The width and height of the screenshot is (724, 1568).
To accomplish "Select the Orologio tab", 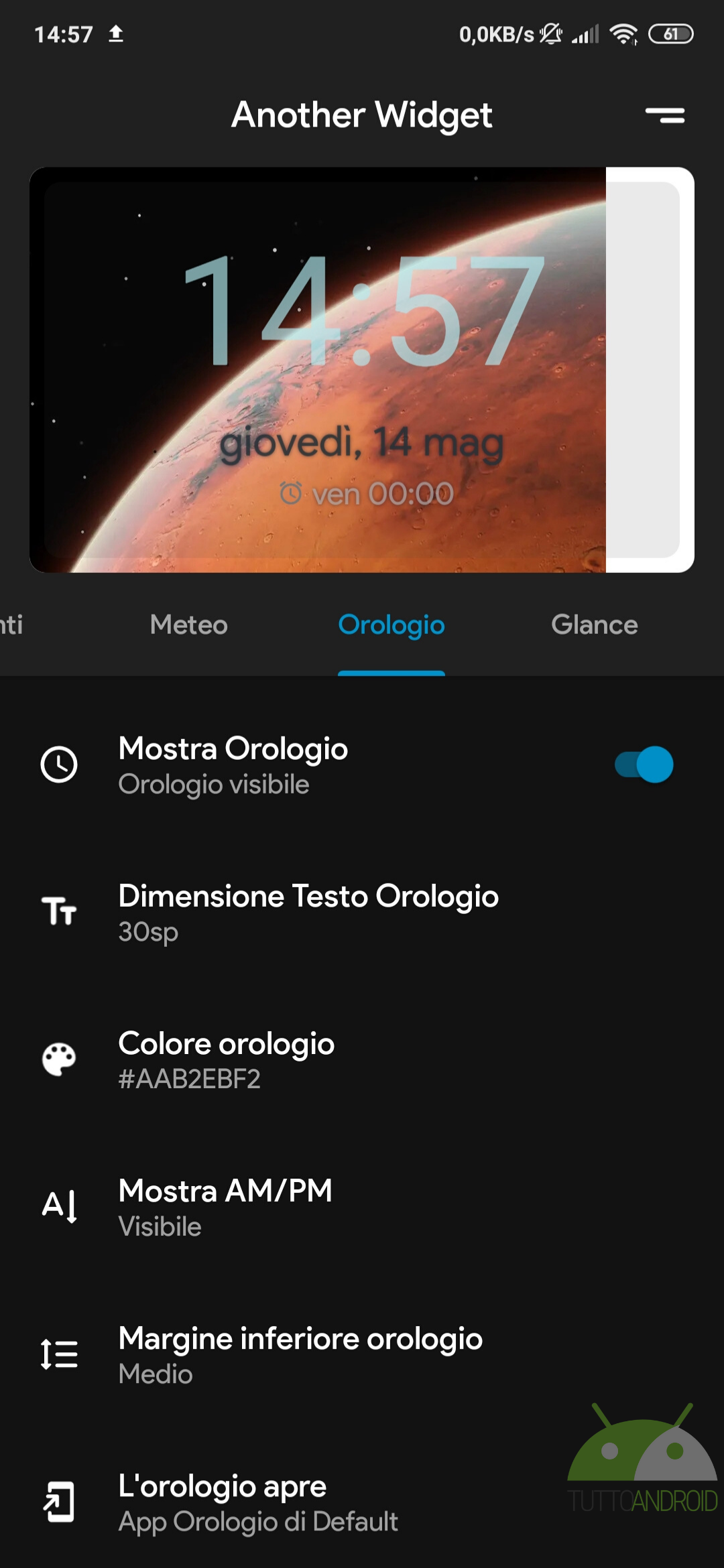I will tap(391, 625).
